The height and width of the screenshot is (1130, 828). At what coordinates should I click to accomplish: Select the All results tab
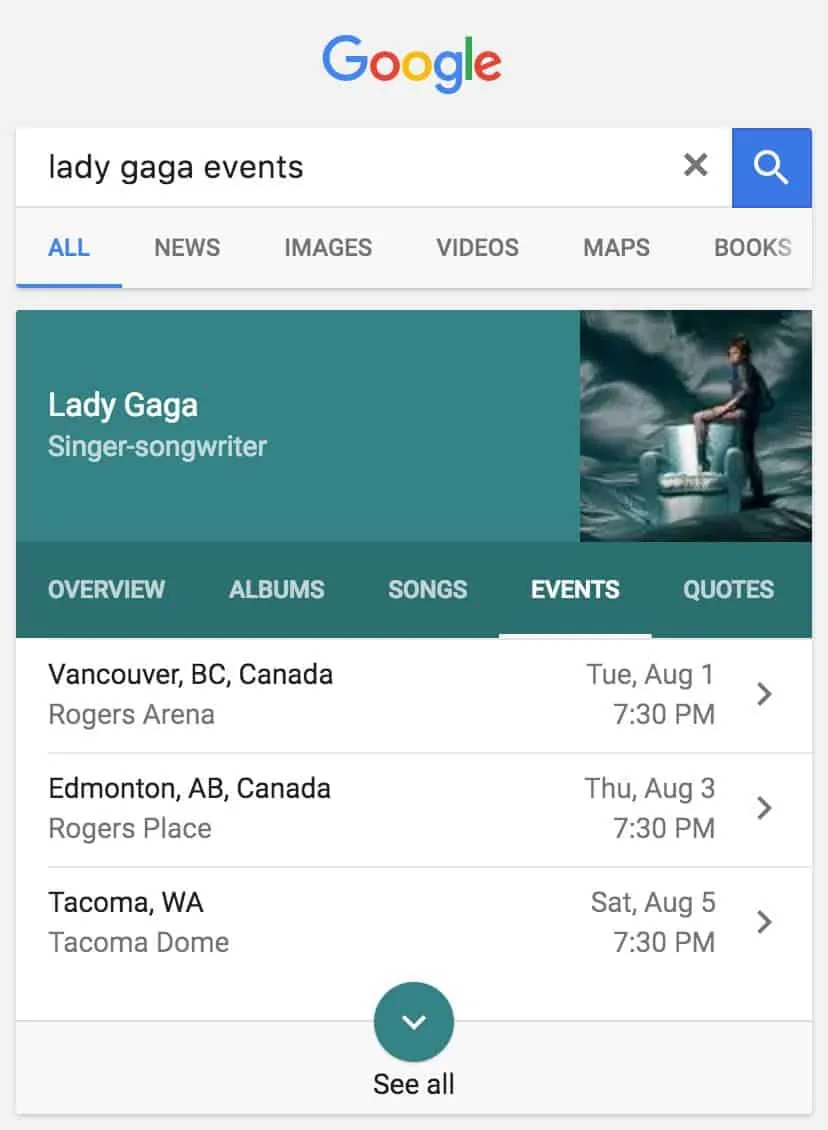(x=69, y=248)
